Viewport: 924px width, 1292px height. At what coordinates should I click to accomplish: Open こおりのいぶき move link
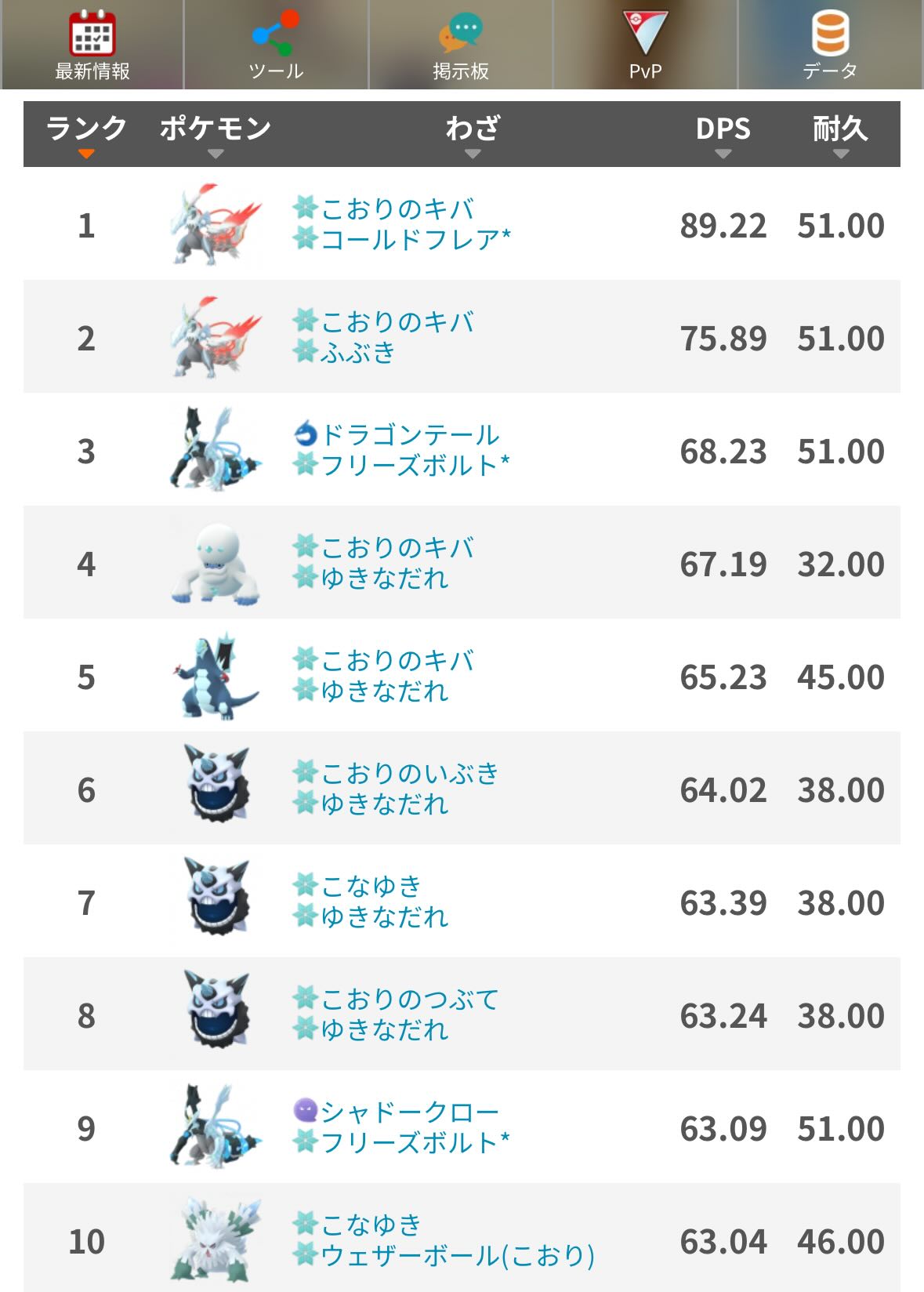(x=409, y=774)
